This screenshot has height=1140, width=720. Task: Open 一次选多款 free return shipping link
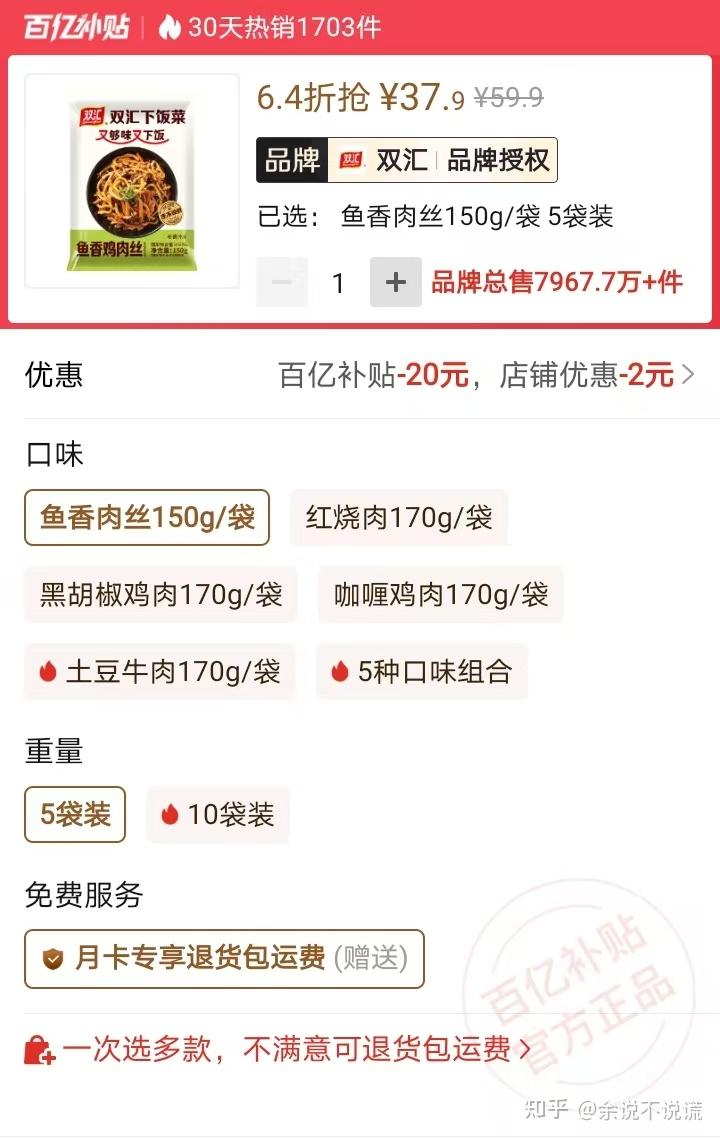click(x=278, y=1049)
